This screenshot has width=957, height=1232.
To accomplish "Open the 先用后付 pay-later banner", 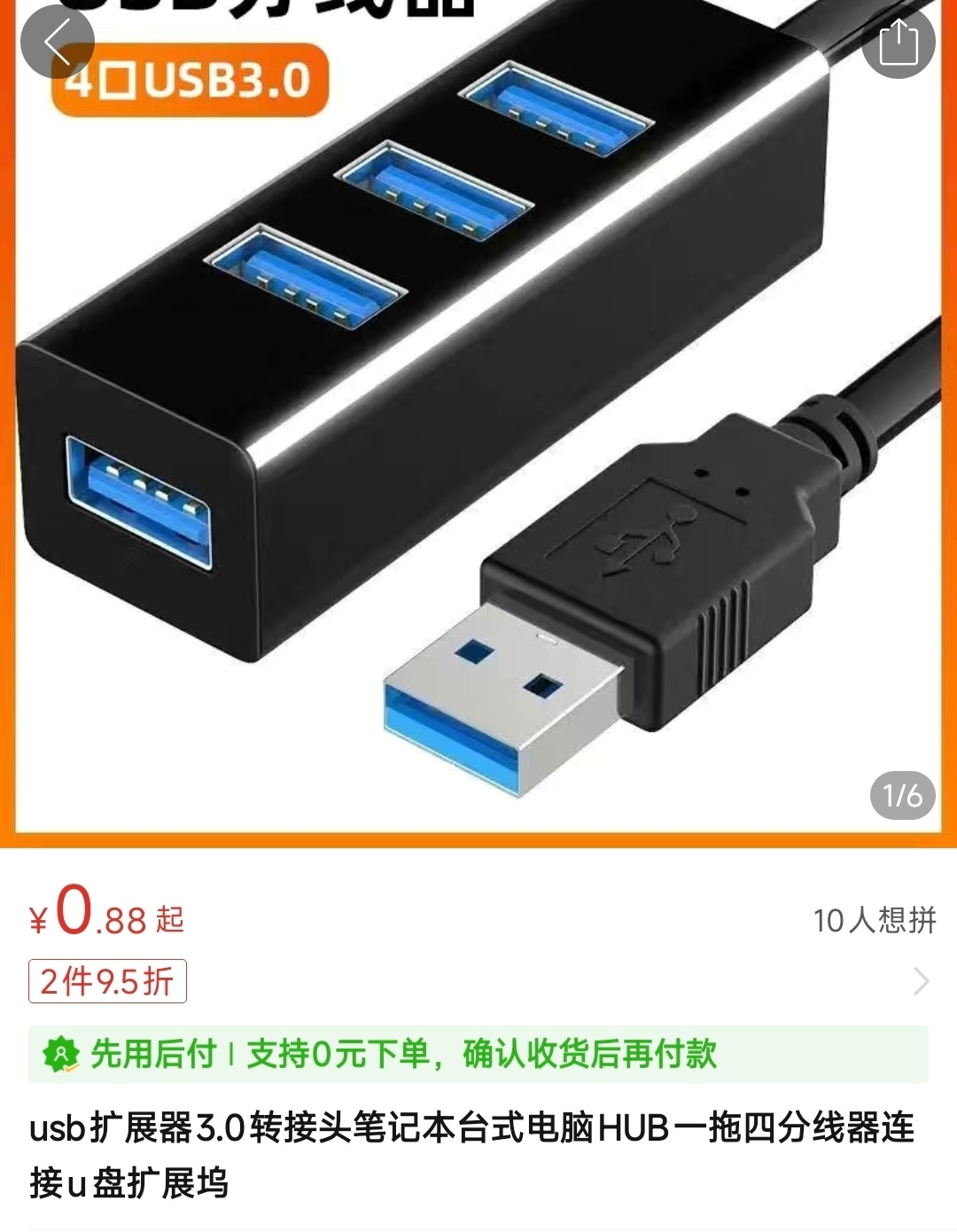I will coord(478,1054).
